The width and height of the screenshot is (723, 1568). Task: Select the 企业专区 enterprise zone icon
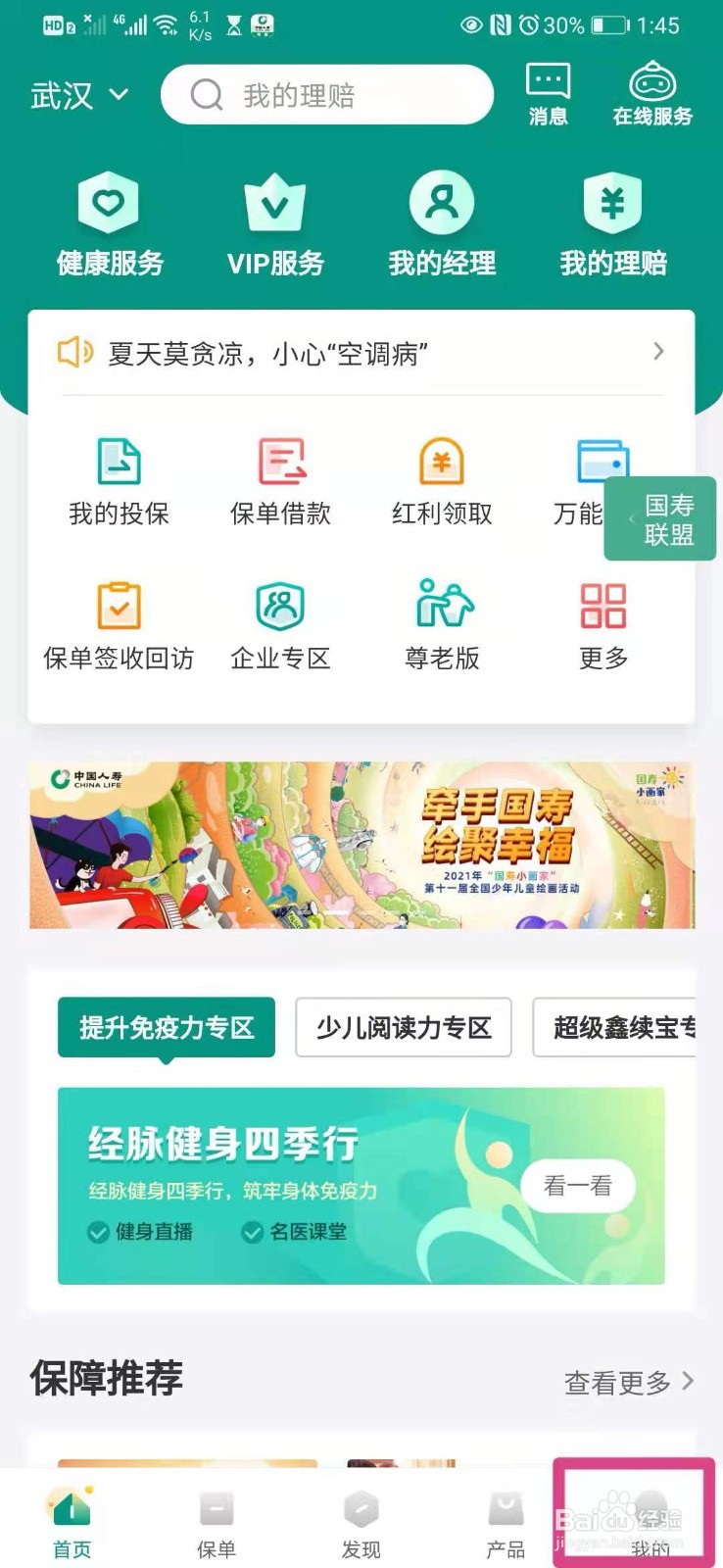coord(280,622)
